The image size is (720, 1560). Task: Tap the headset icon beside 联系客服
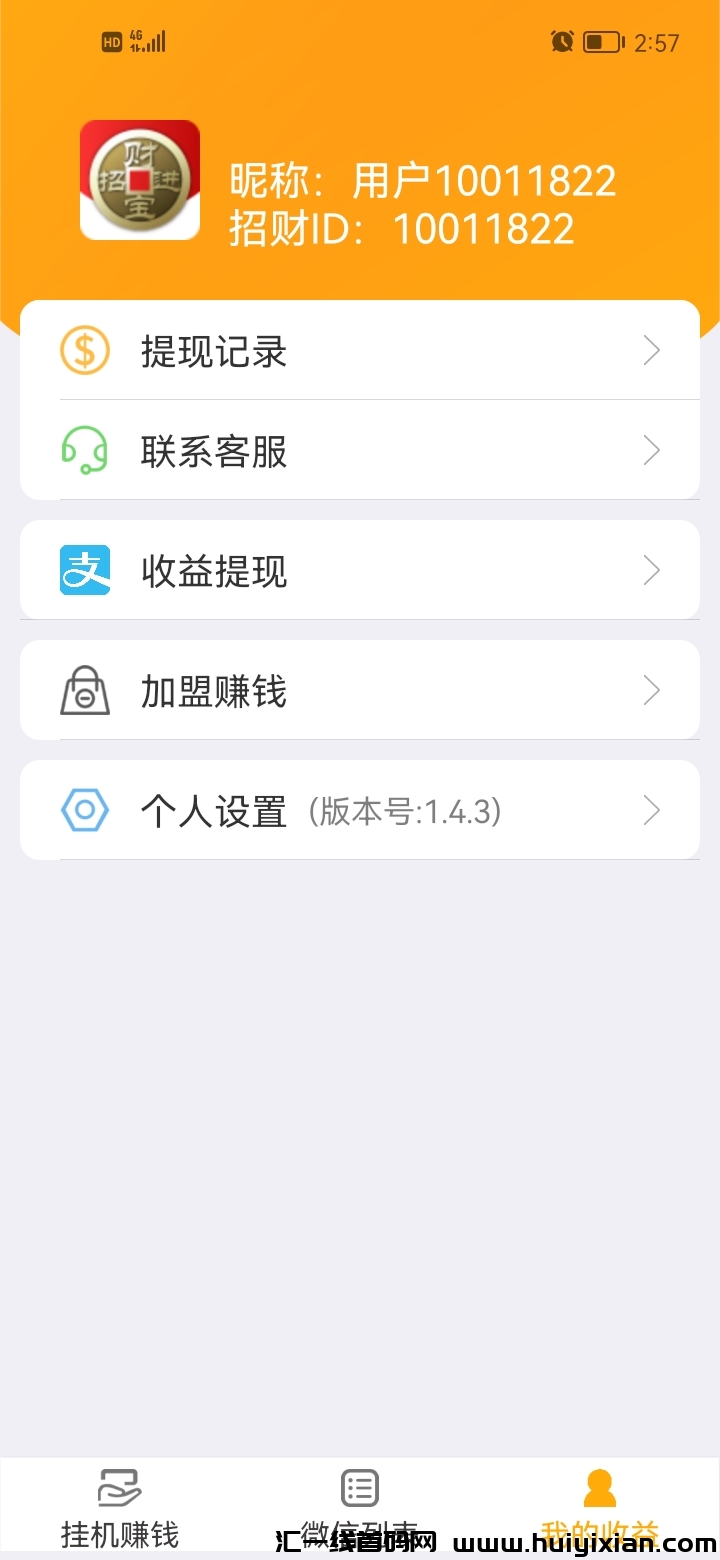84,451
